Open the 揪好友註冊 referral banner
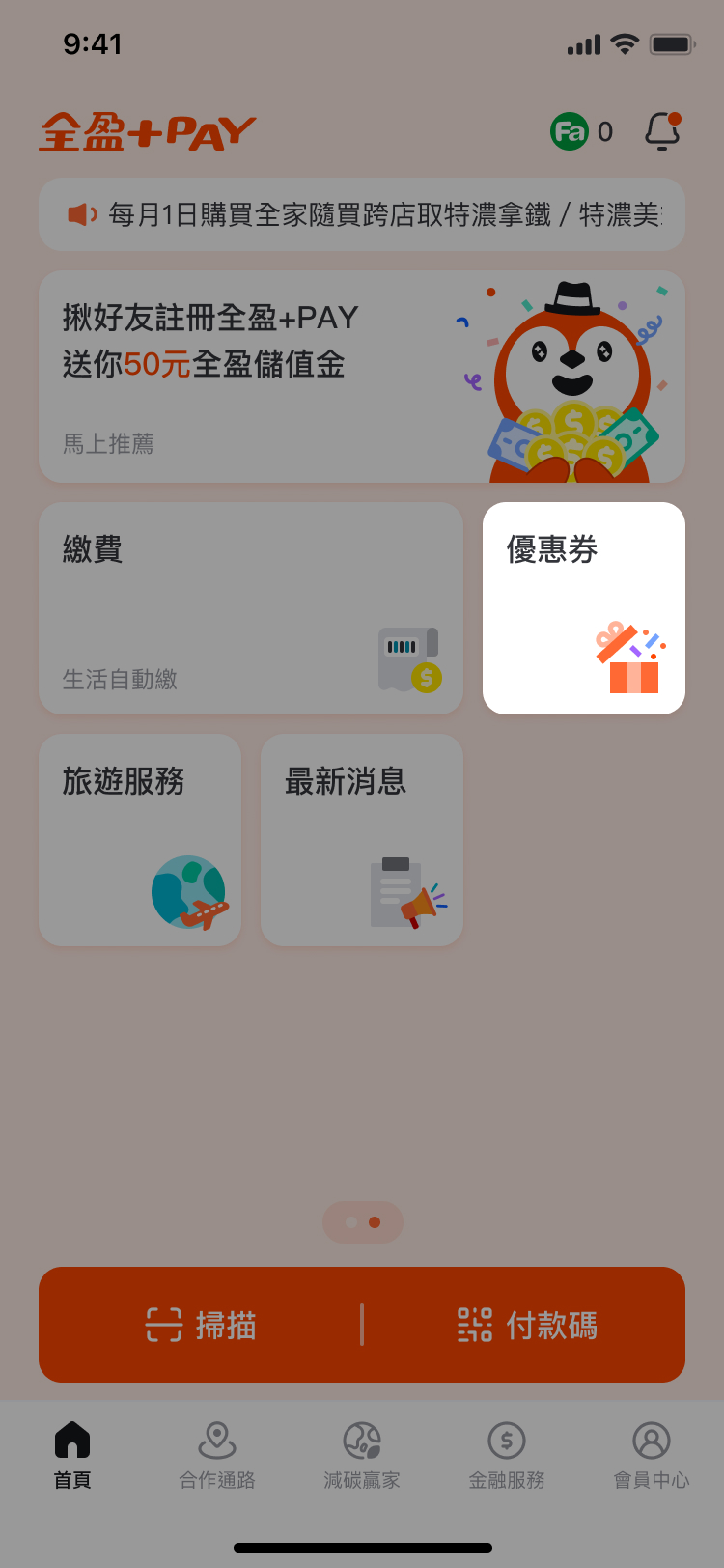724x1568 pixels. pyautogui.click(x=362, y=377)
